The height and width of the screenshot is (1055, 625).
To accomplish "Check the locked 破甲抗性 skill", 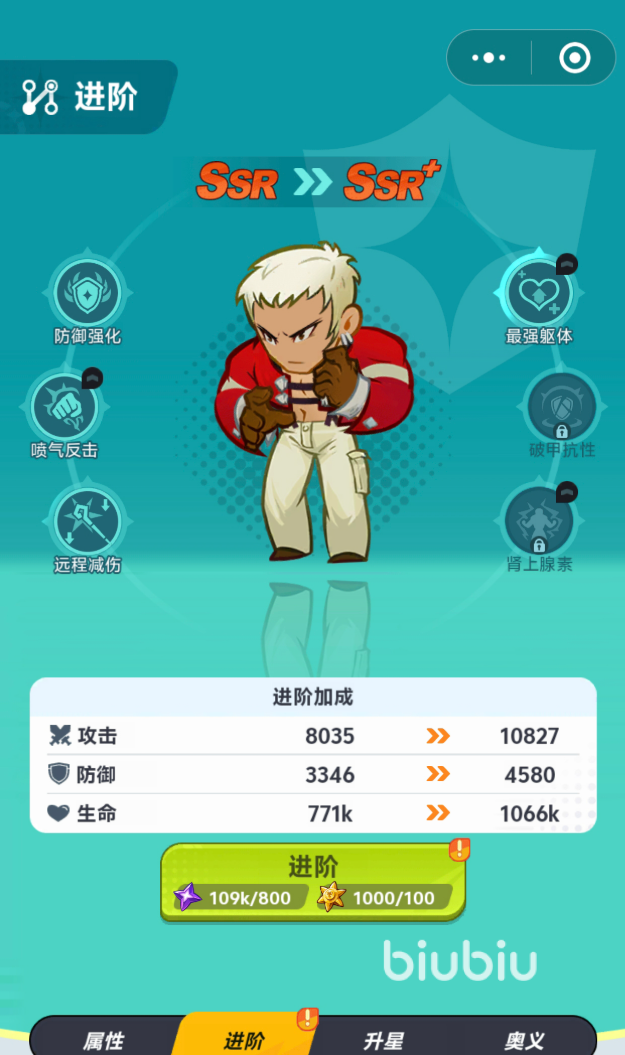I will point(561,406).
